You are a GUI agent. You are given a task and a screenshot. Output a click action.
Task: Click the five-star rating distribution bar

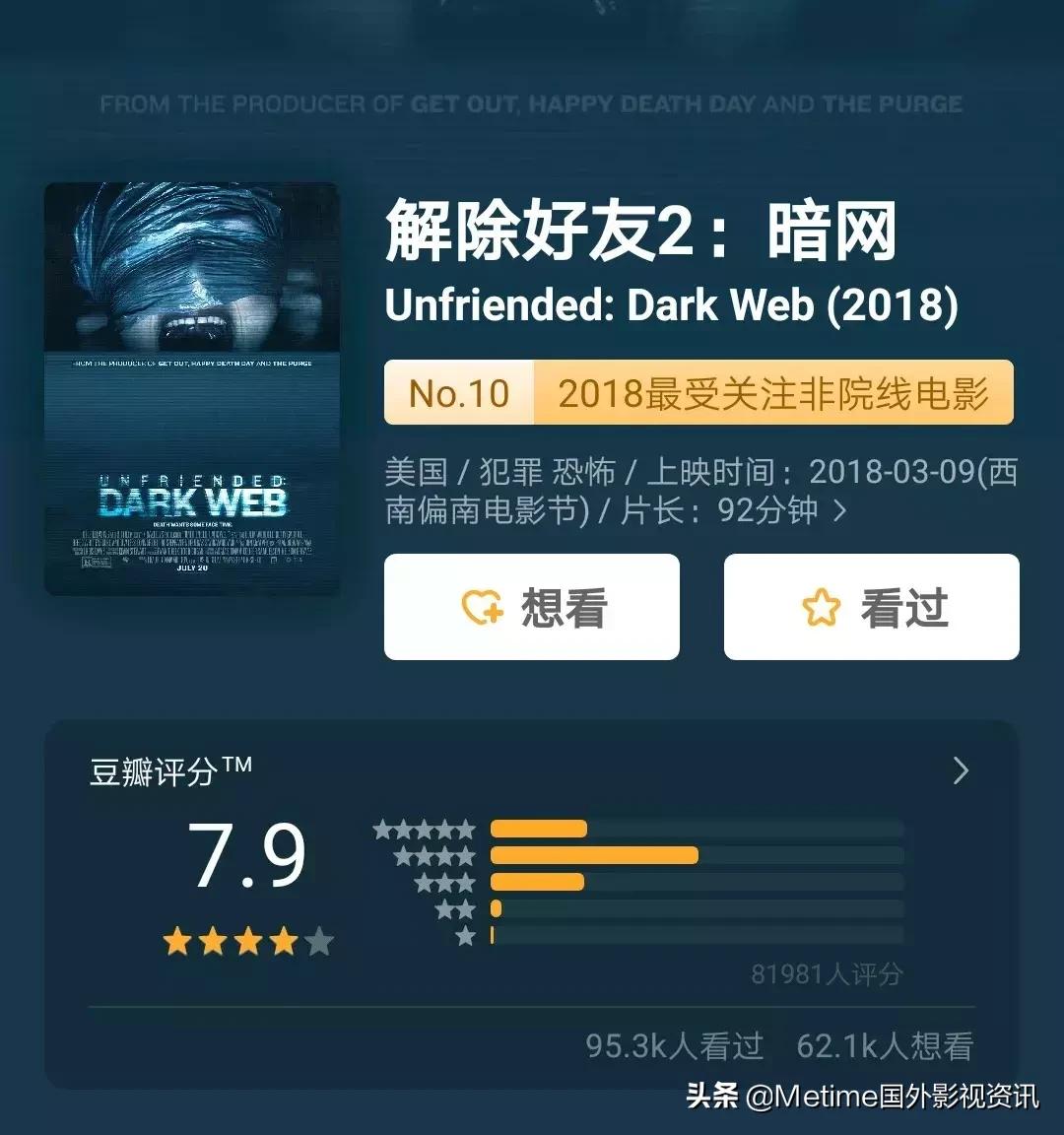pyautogui.click(x=540, y=829)
